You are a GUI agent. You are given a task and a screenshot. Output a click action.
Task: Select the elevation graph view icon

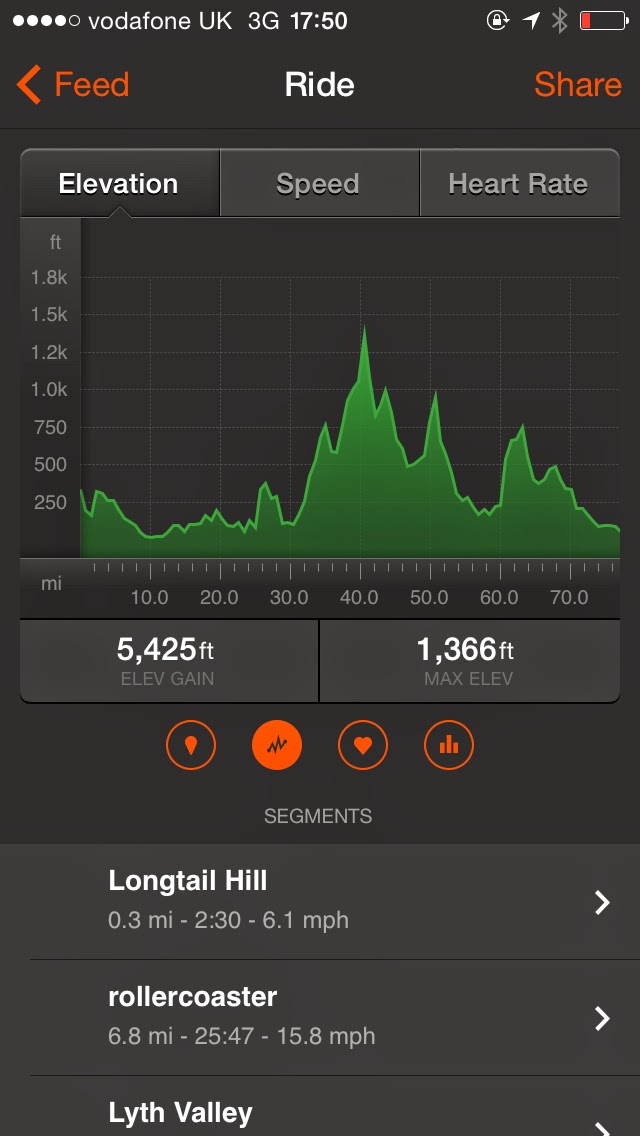click(277, 745)
